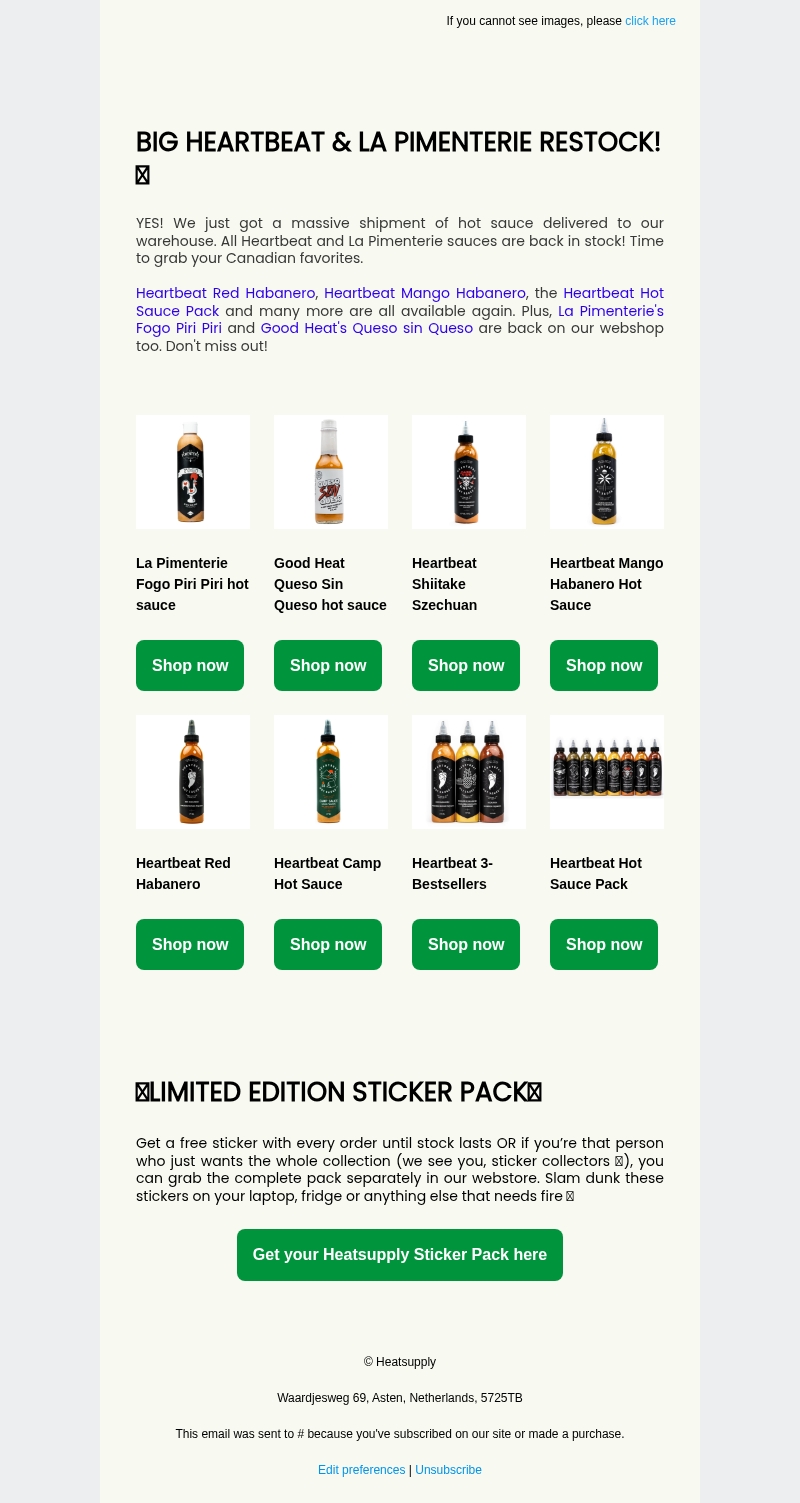Shop now for Heartbeat Mango Habanero Hot Sauce
The image size is (800, 1503).
604,665
